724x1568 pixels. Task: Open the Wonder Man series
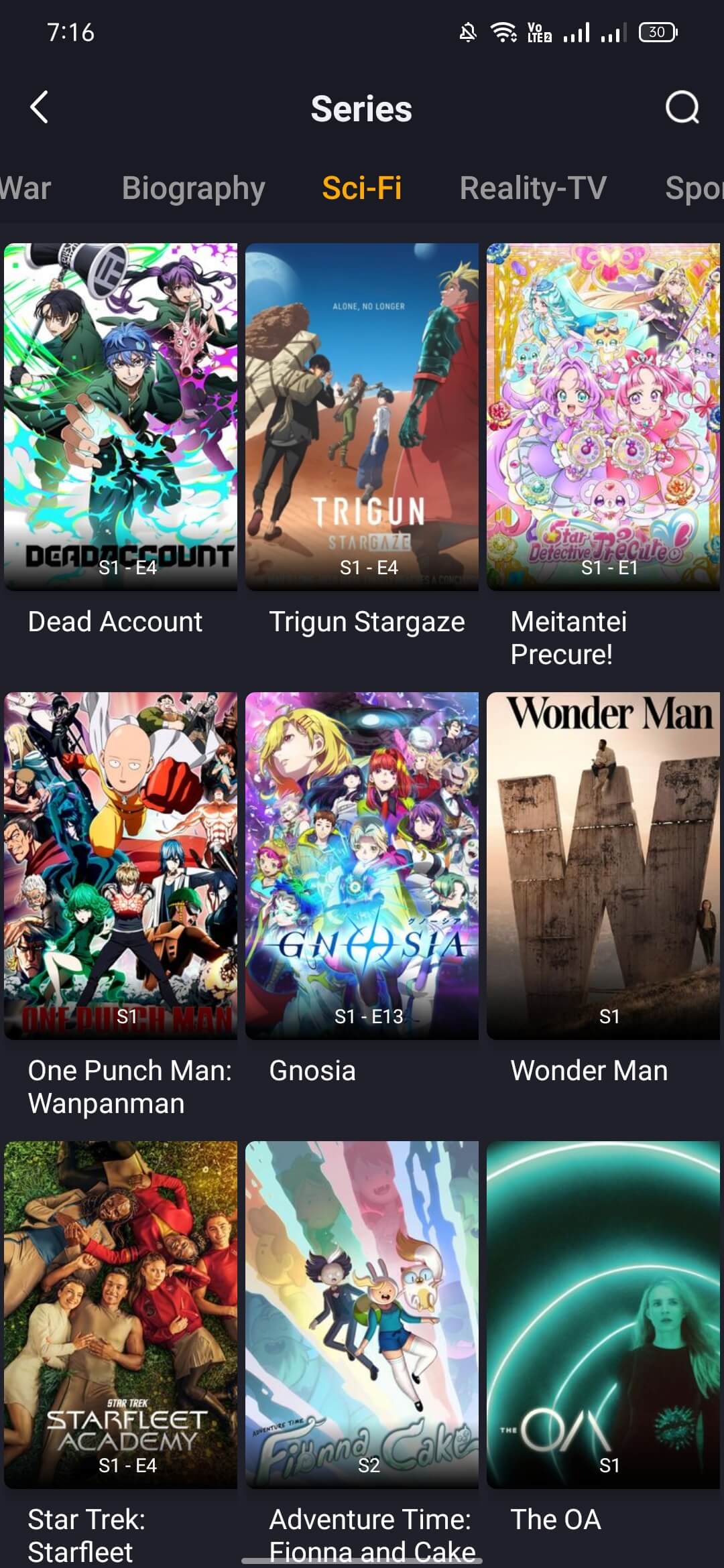(603, 865)
